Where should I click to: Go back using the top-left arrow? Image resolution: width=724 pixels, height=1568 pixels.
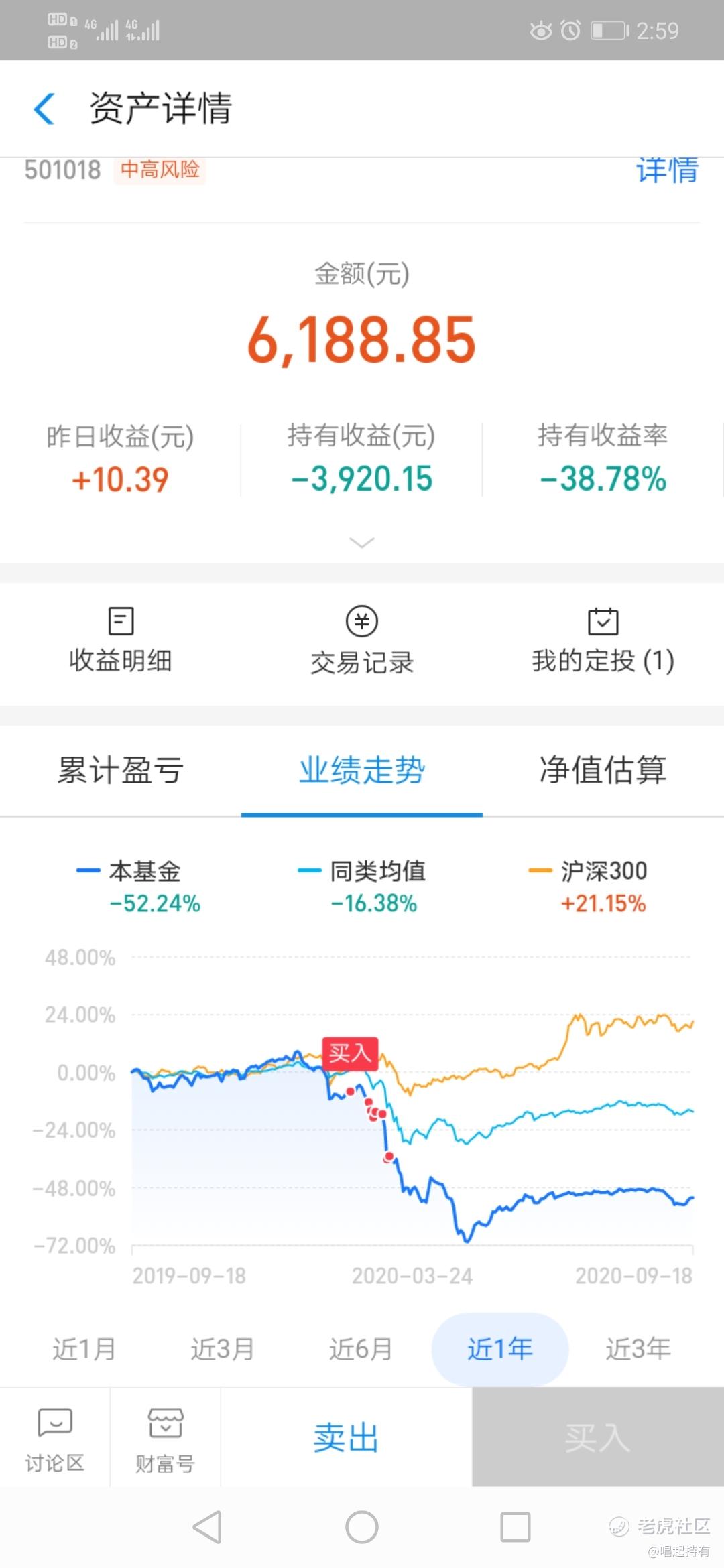coord(44,109)
